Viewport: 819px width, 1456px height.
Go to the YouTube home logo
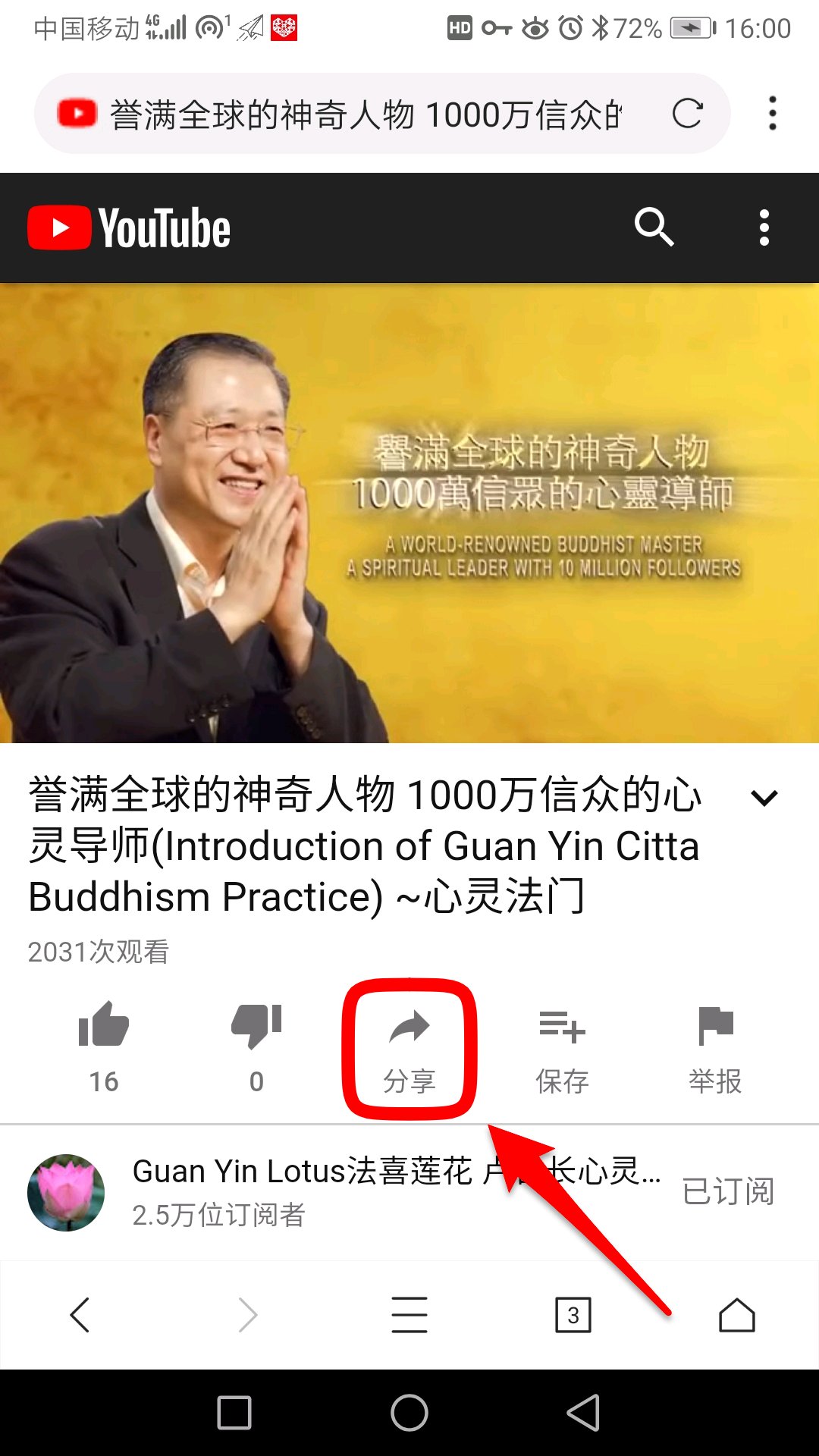tap(129, 227)
